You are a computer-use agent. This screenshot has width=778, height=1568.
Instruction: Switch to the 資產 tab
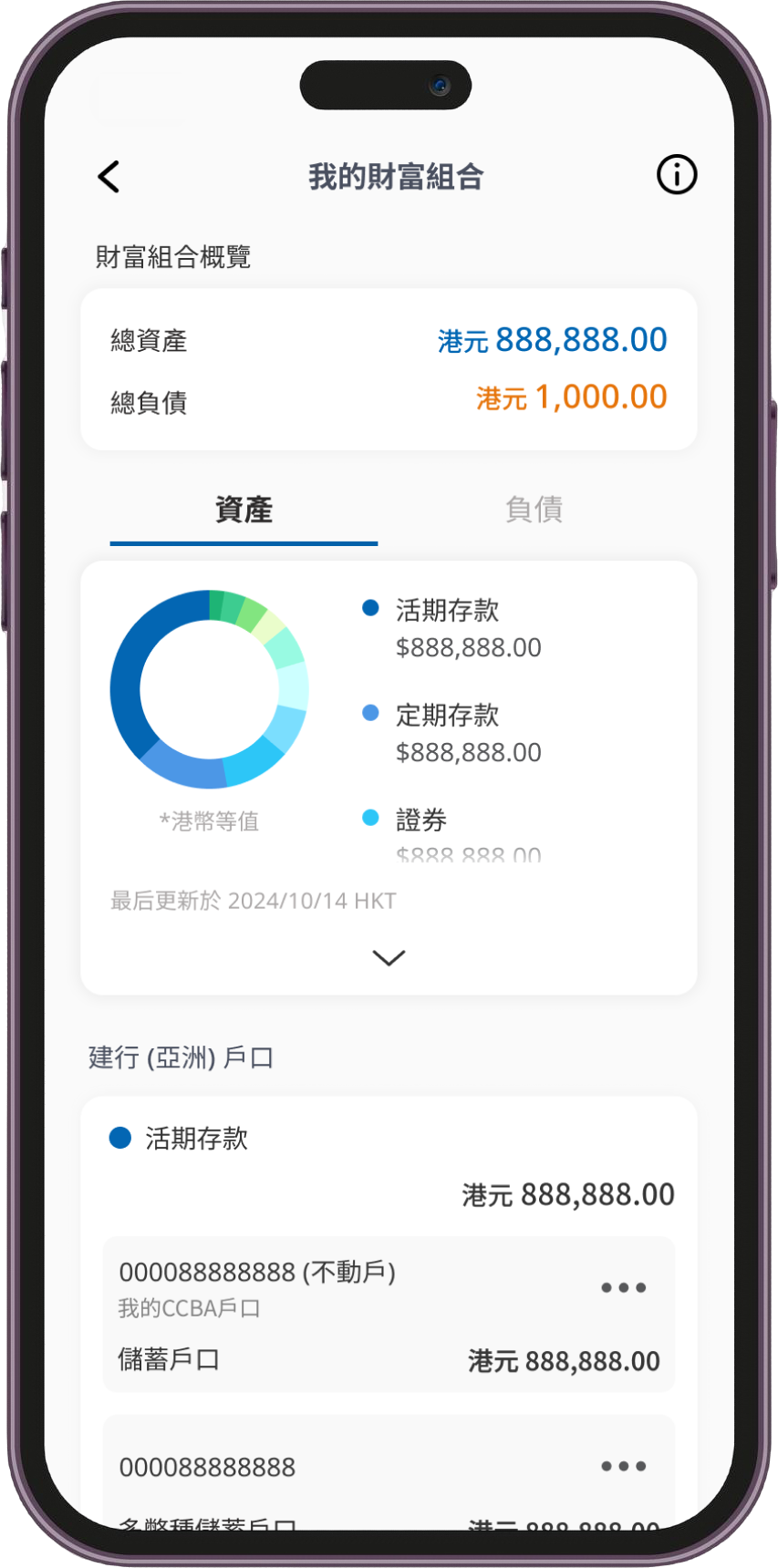(244, 510)
